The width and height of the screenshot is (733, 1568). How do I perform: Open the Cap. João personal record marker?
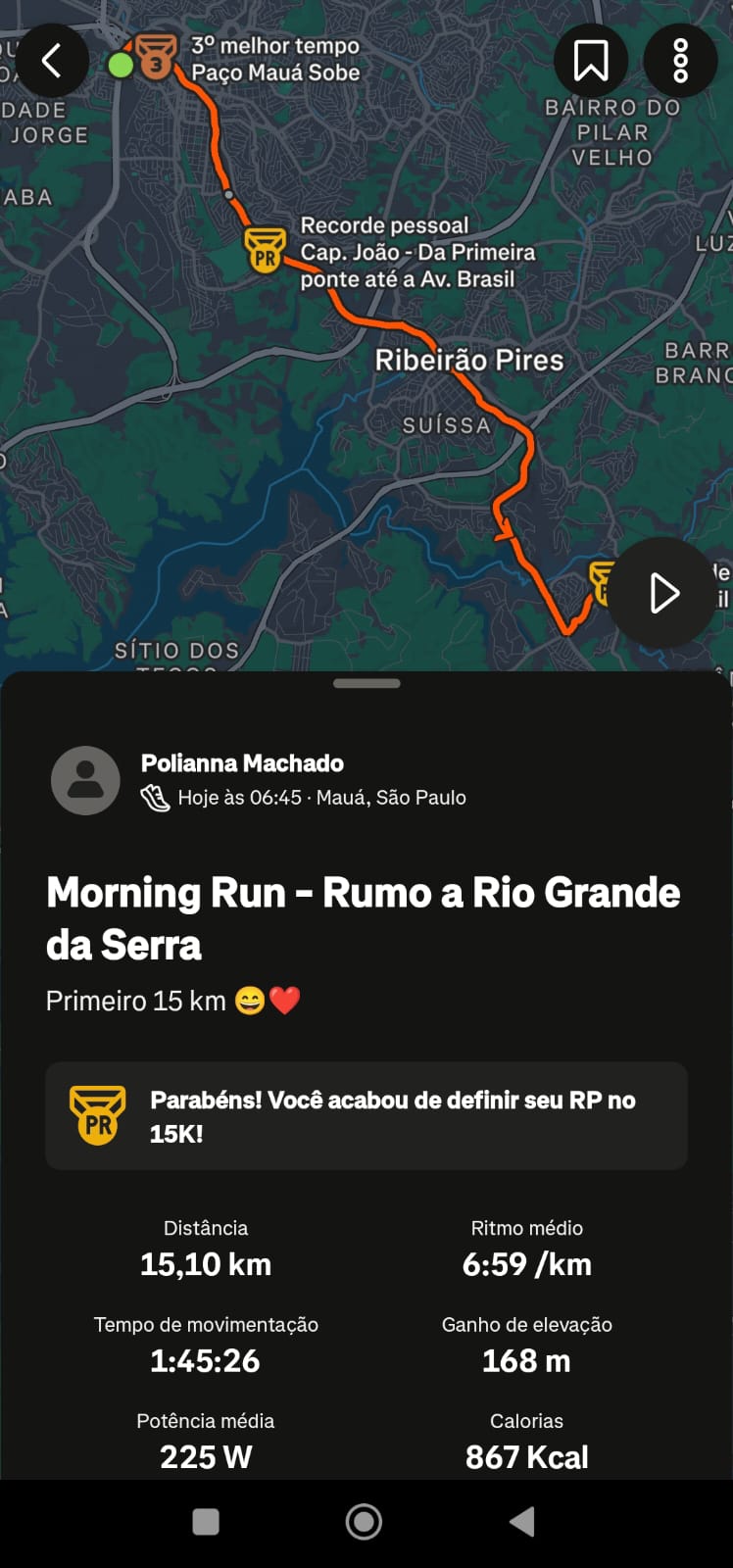[x=265, y=250]
